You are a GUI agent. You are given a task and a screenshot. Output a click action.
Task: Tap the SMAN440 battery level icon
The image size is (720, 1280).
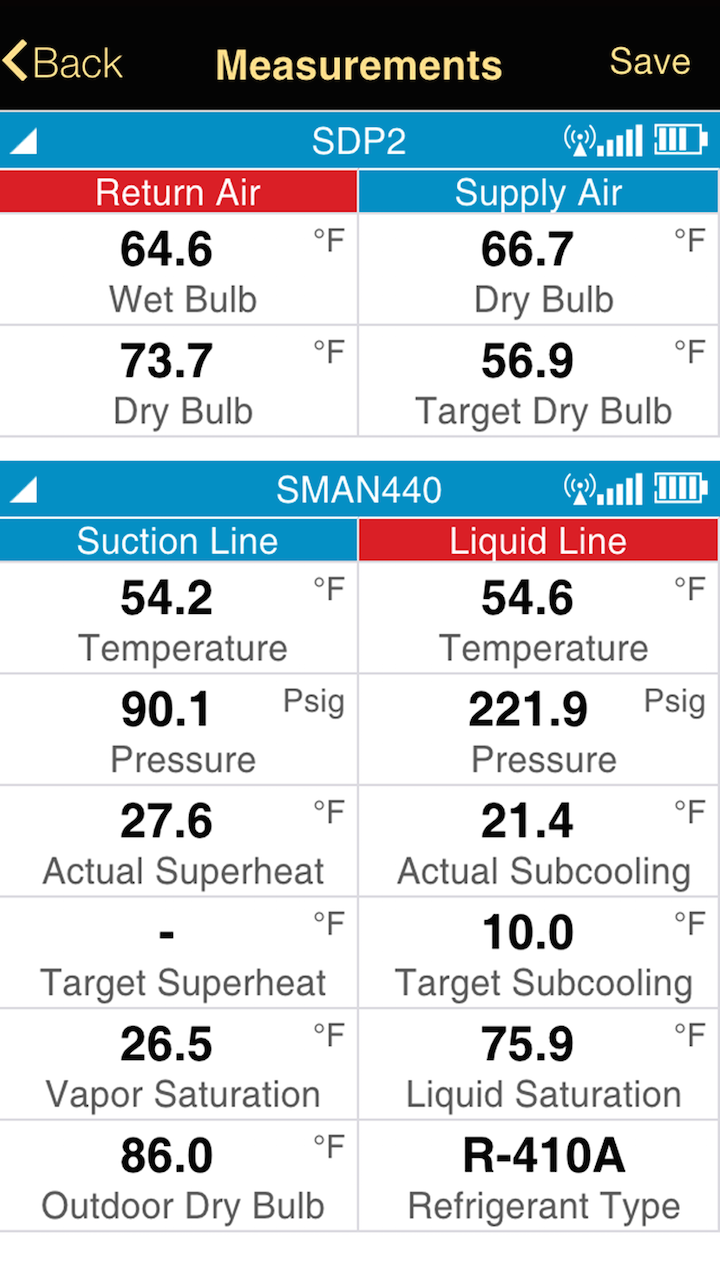tap(679, 489)
